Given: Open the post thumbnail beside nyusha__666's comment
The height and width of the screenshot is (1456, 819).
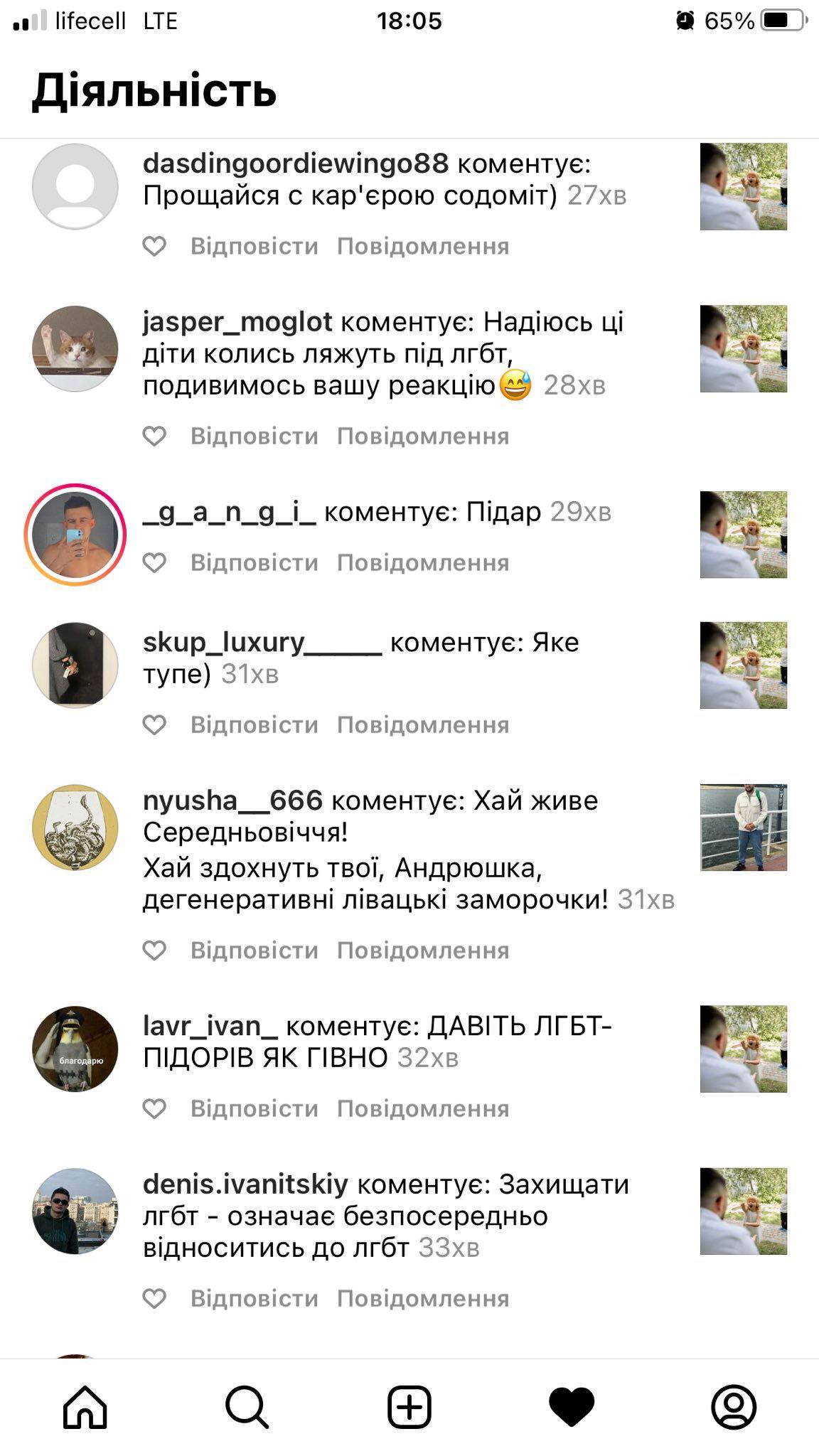Looking at the screenshot, I should click(x=743, y=828).
